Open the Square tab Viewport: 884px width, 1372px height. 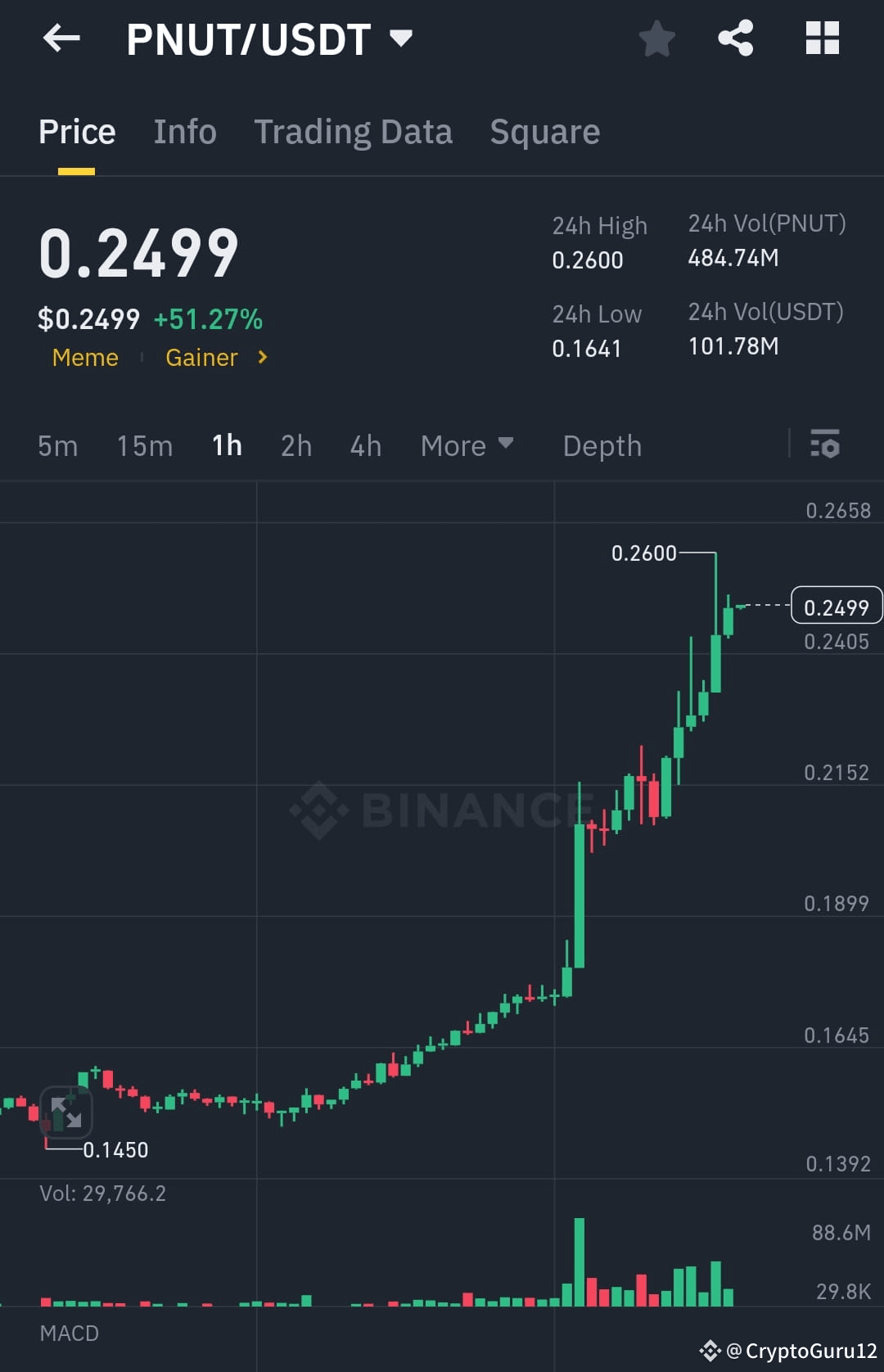click(x=544, y=131)
